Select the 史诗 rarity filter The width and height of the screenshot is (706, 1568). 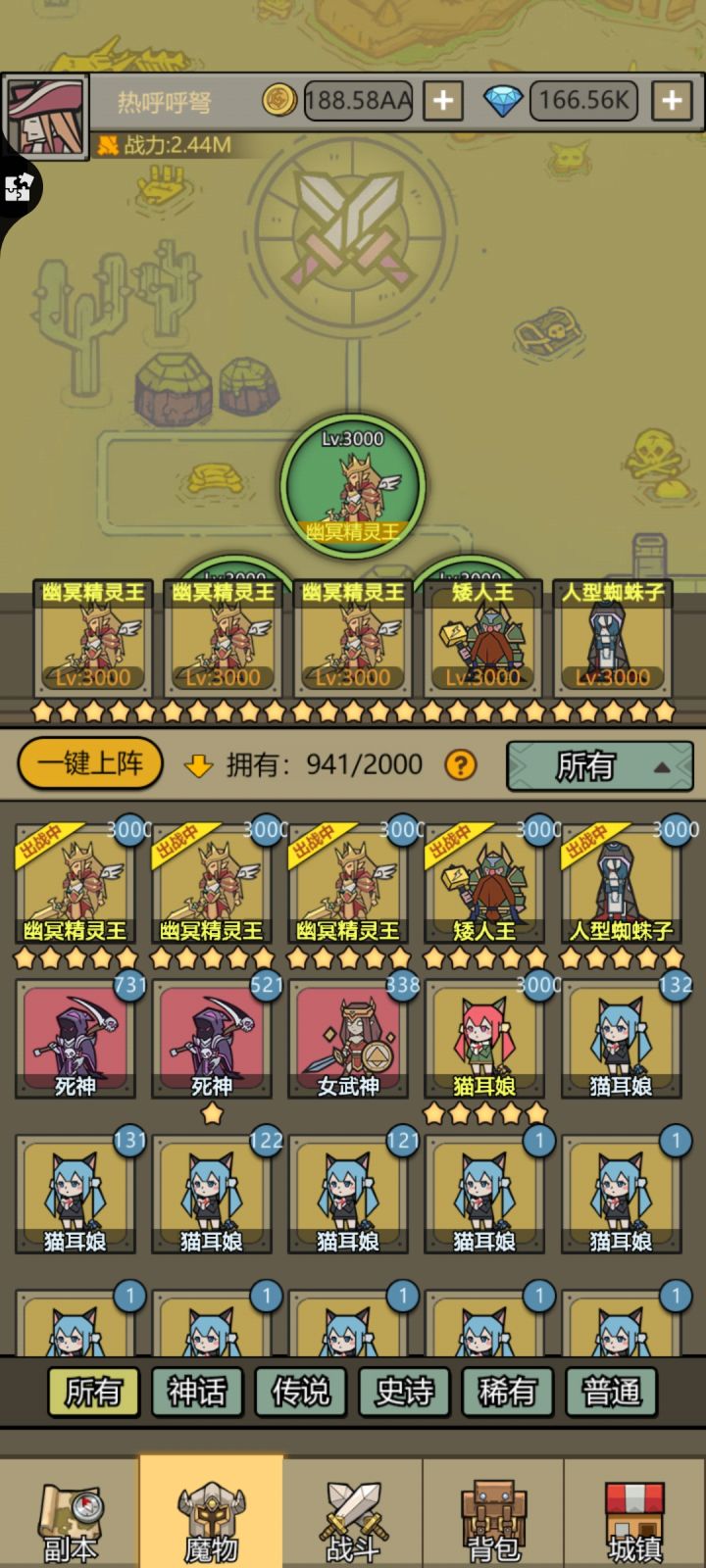point(403,1393)
